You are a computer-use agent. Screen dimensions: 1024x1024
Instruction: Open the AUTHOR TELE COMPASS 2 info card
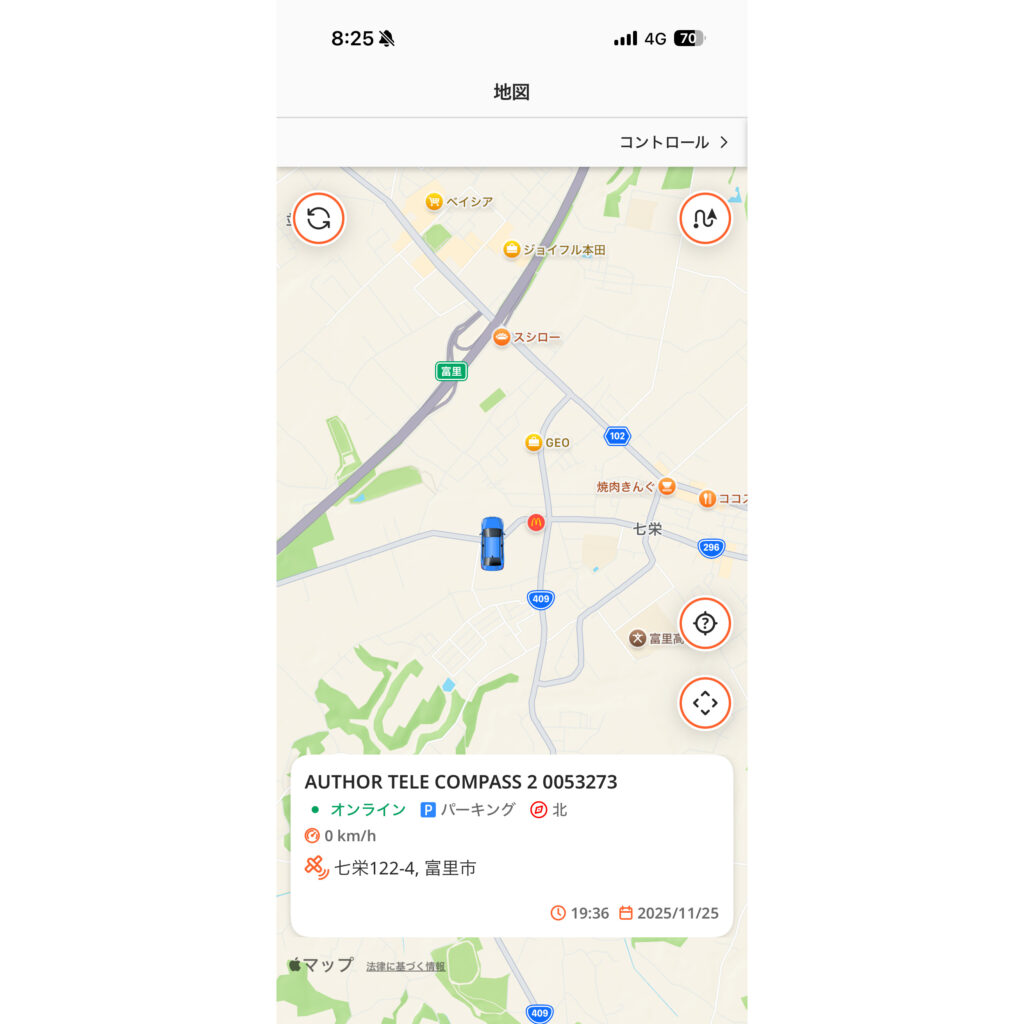[x=511, y=845]
